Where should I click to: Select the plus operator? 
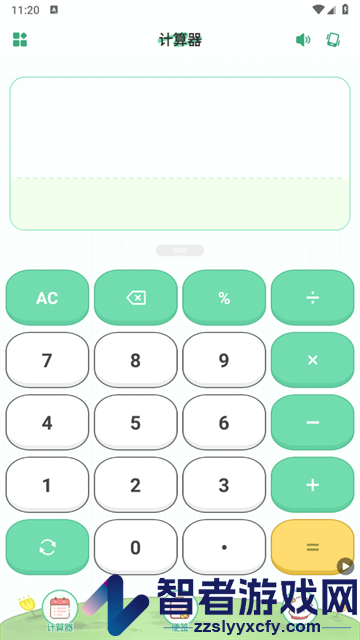313,484
